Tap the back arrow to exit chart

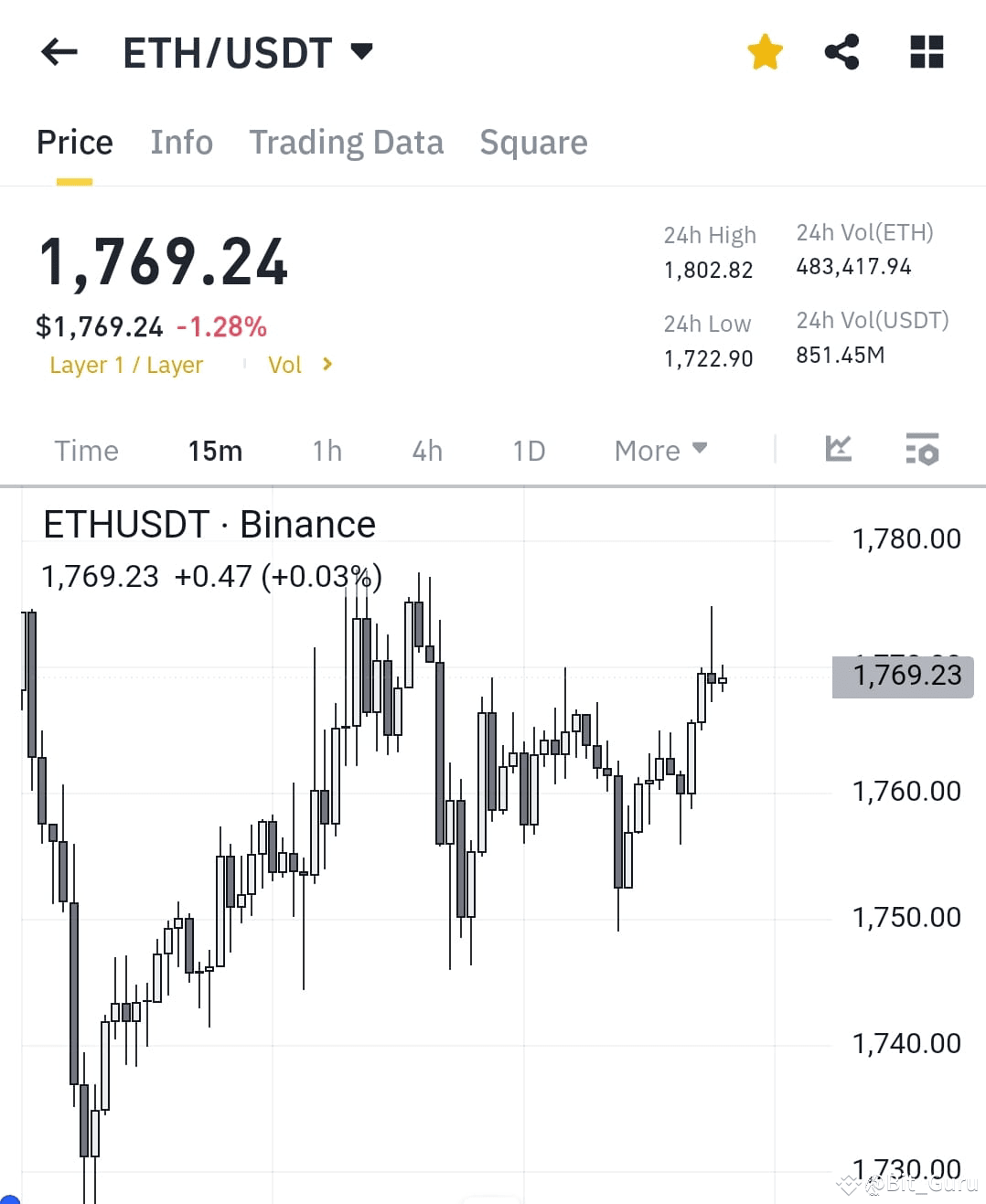59,52
